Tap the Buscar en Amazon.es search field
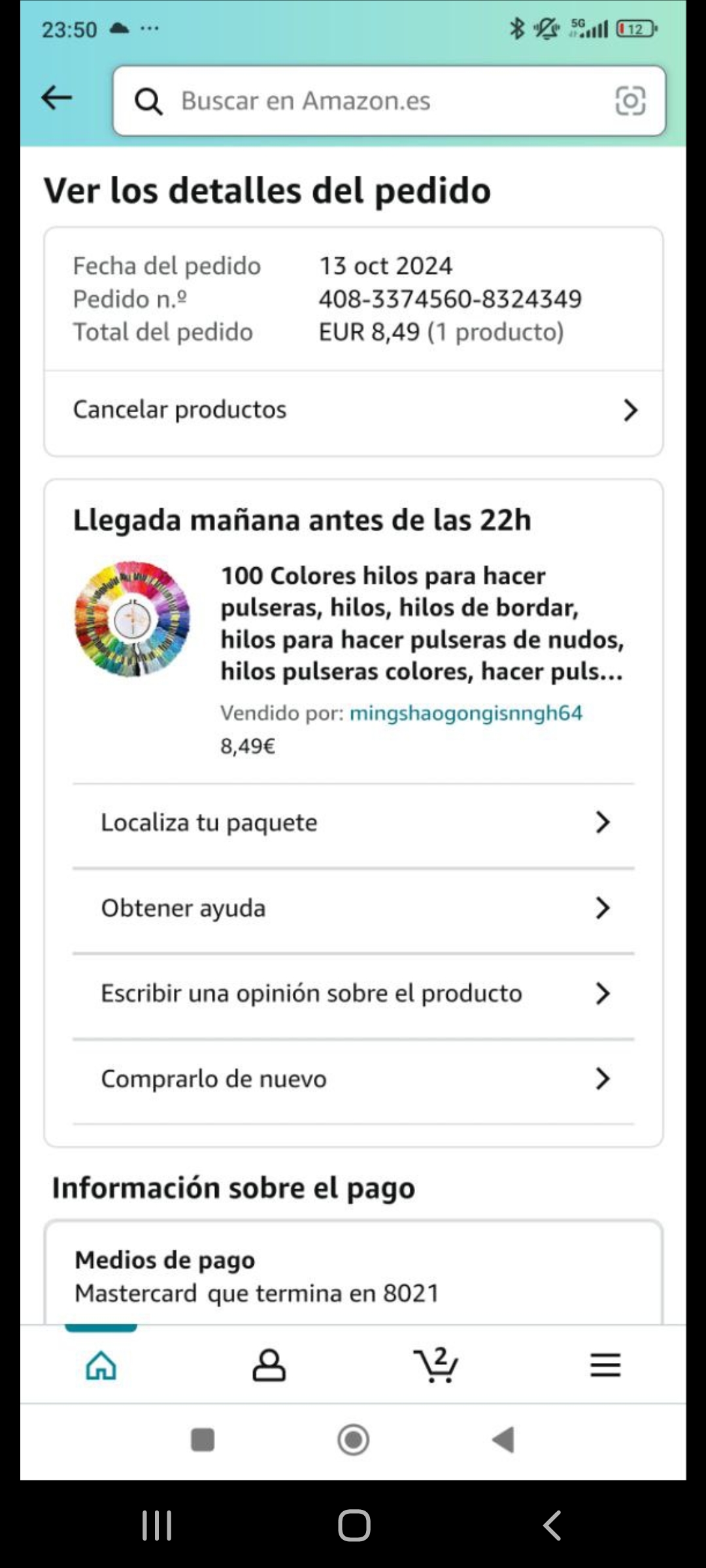The image size is (706, 1568). point(366,101)
